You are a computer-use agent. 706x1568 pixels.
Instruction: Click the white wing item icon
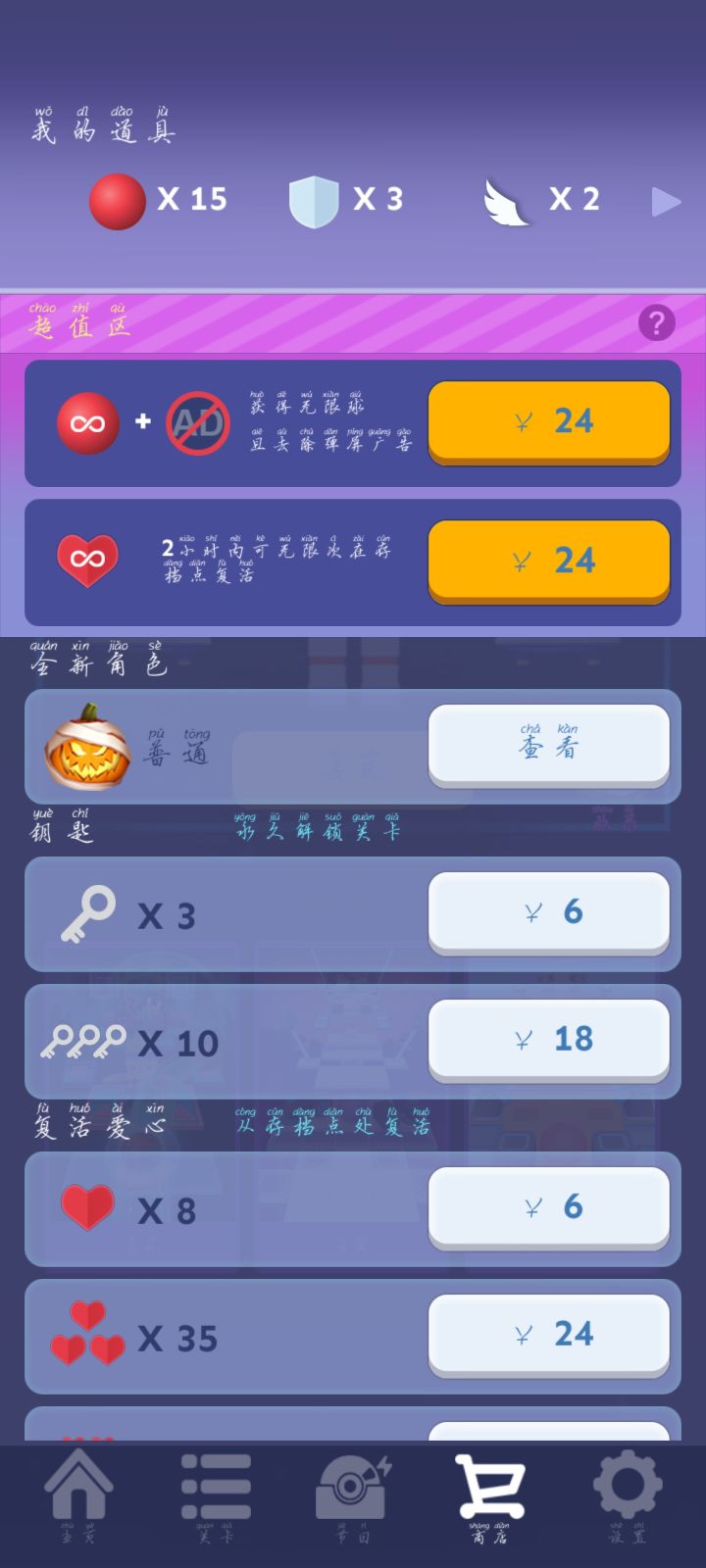click(503, 199)
